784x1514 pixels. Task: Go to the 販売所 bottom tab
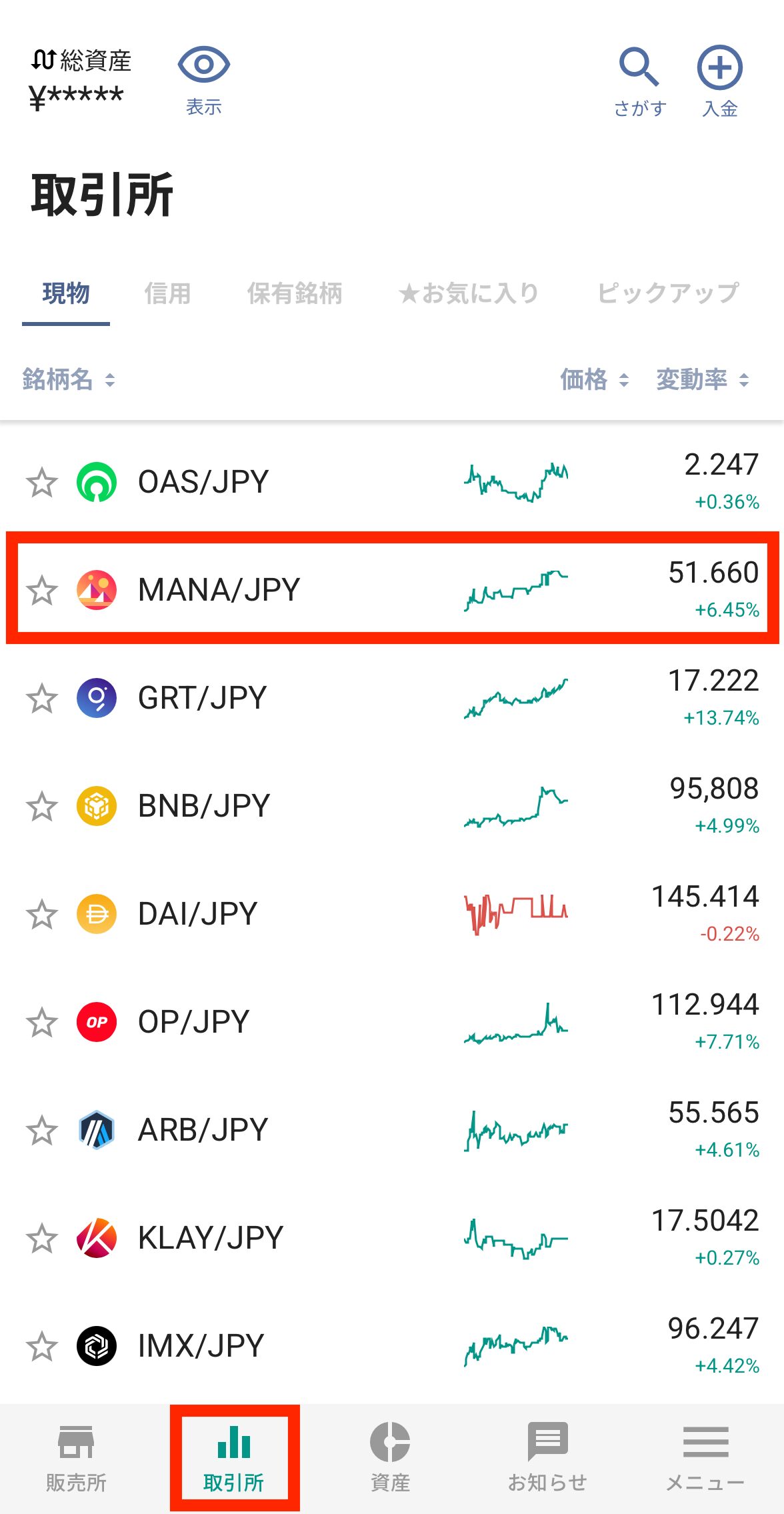coord(76,1459)
